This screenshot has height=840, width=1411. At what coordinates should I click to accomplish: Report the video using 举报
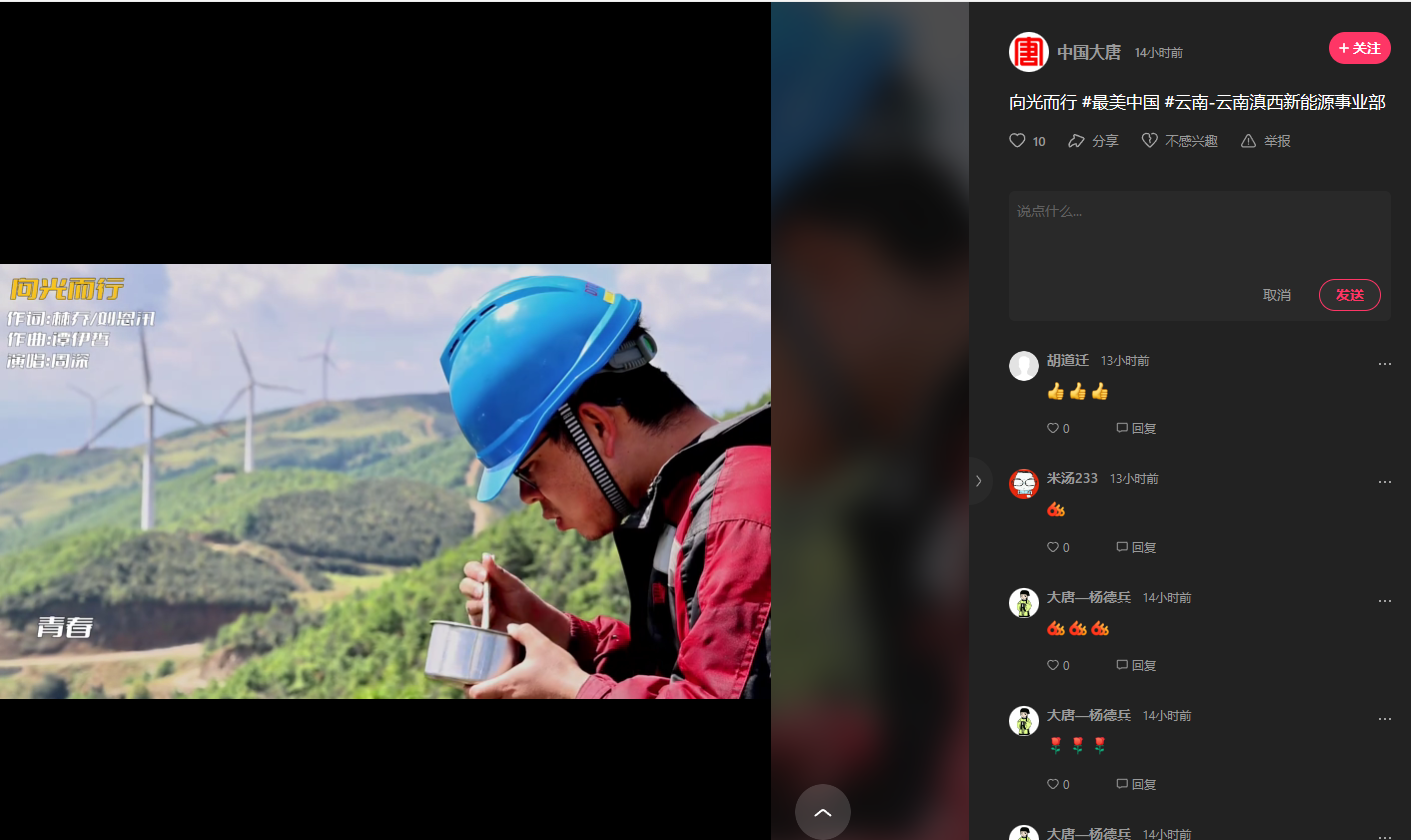1266,141
